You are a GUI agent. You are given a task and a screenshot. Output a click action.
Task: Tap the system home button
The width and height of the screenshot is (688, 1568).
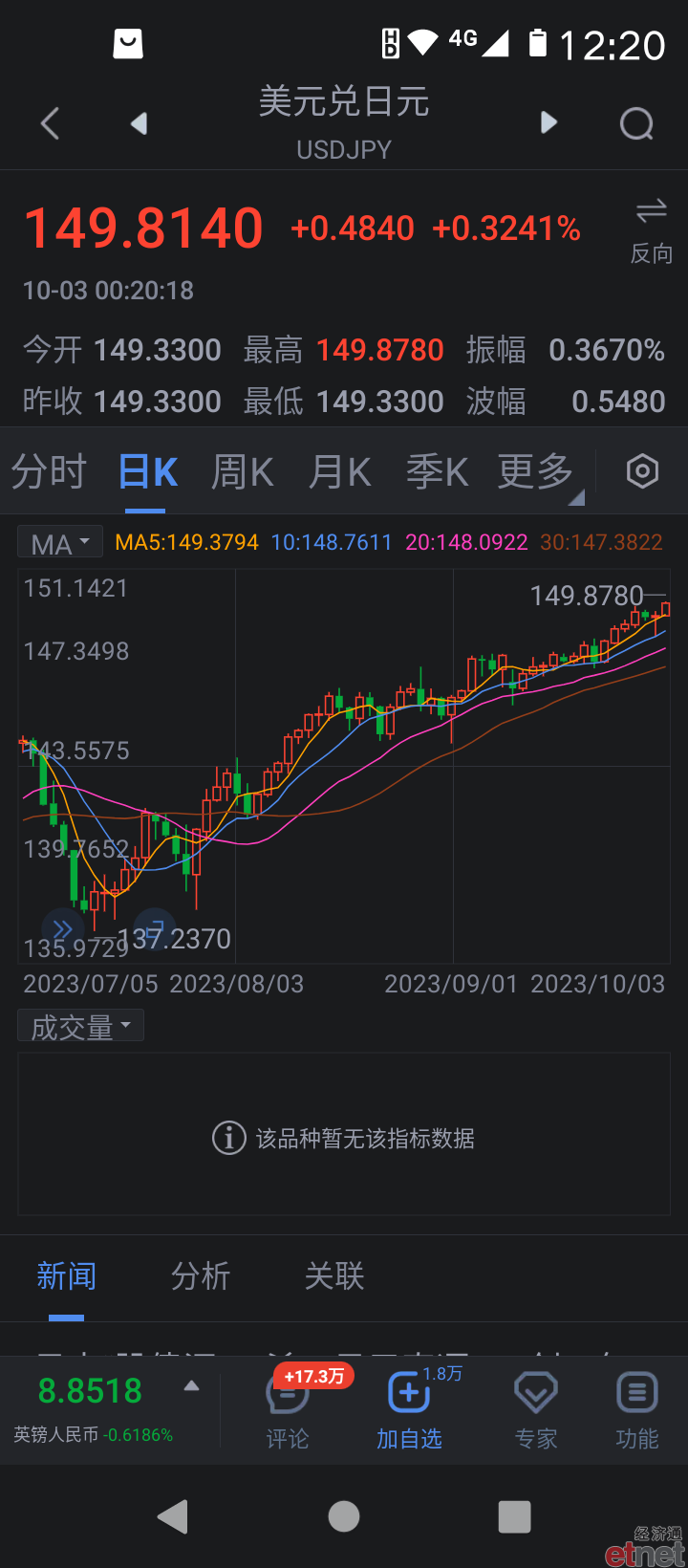[x=344, y=1516]
